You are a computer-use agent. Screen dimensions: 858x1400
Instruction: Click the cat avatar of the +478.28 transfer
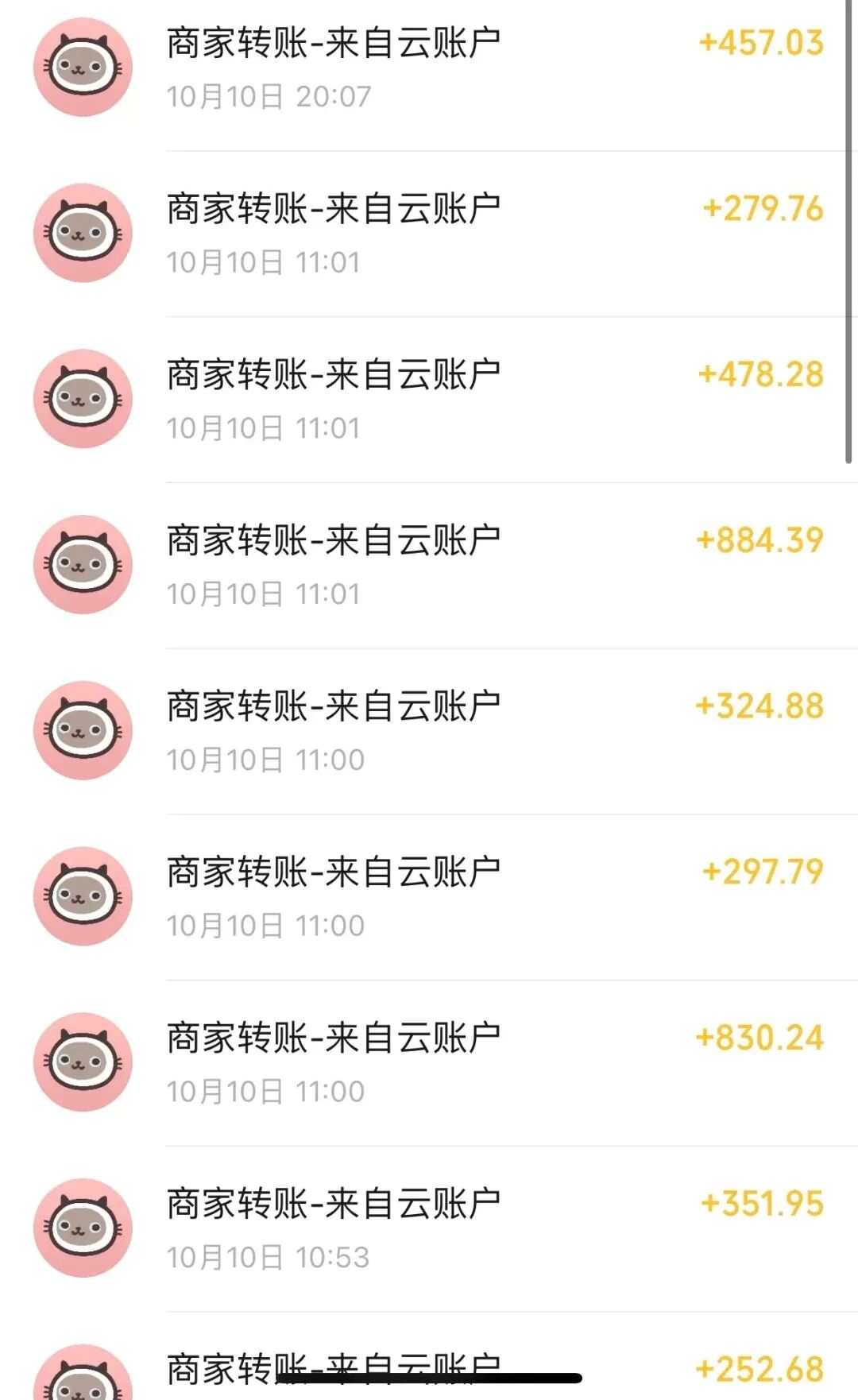(83, 399)
